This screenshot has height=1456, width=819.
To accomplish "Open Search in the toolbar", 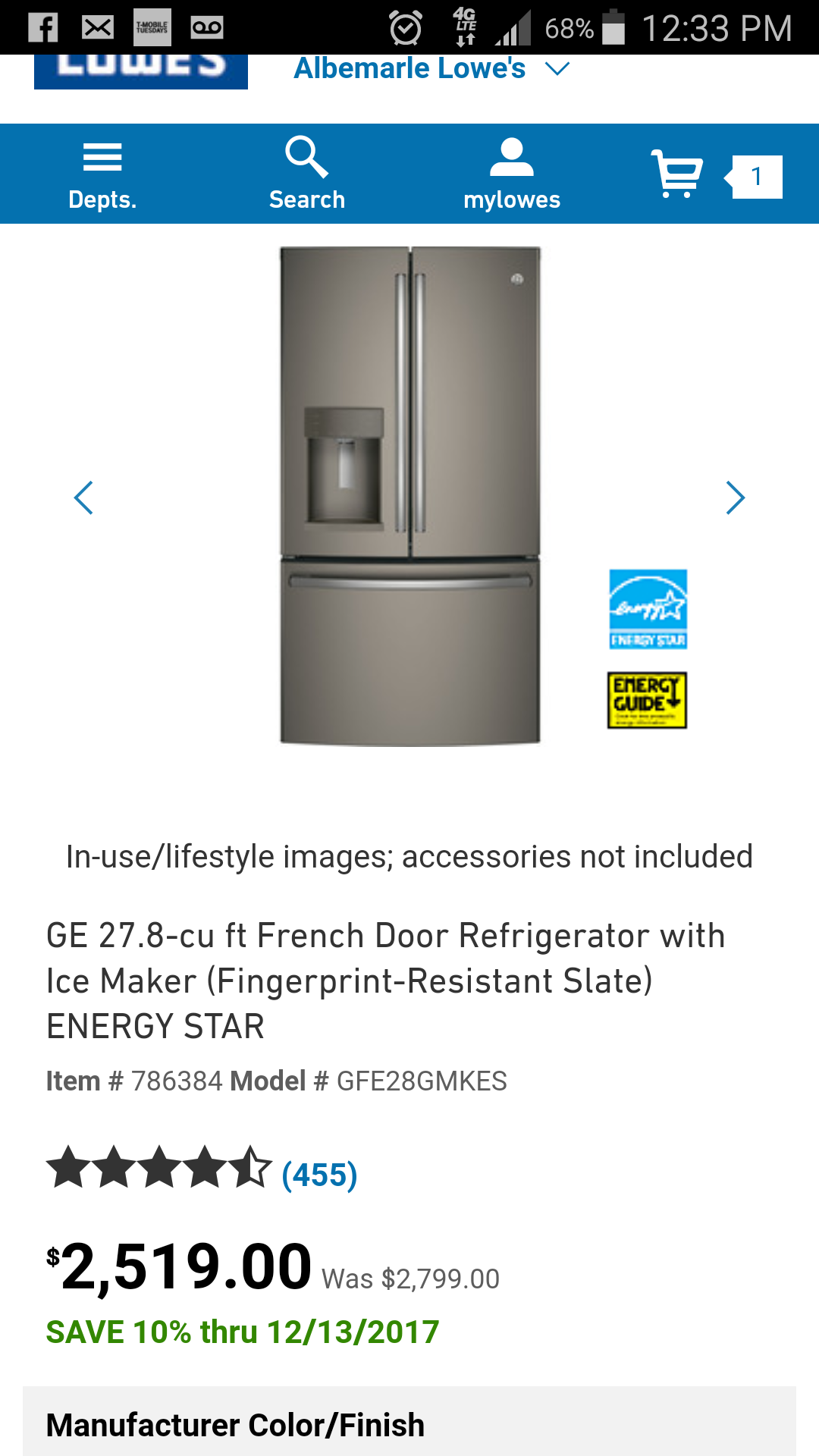I will coord(307,175).
